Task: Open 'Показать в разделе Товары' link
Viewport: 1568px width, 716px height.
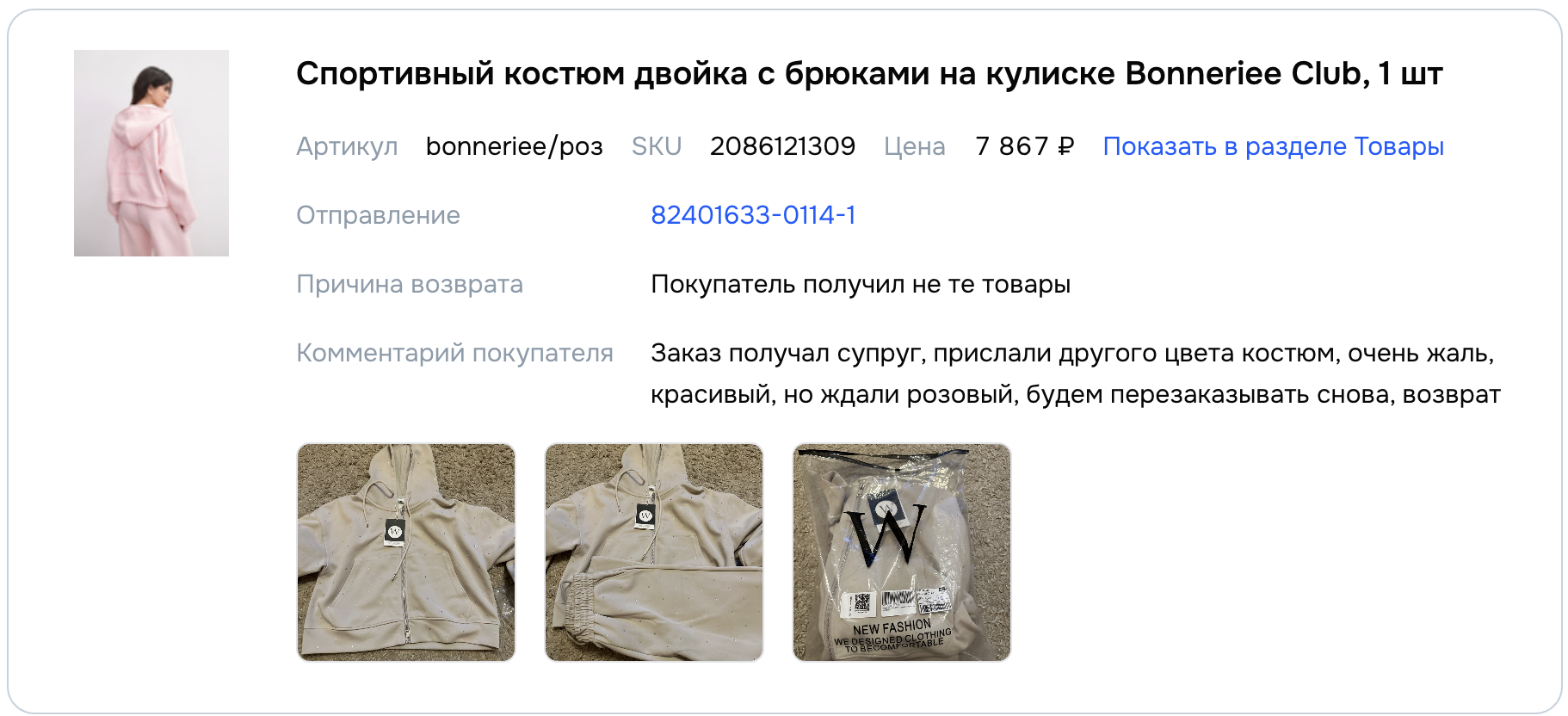Action: click(1273, 146)
